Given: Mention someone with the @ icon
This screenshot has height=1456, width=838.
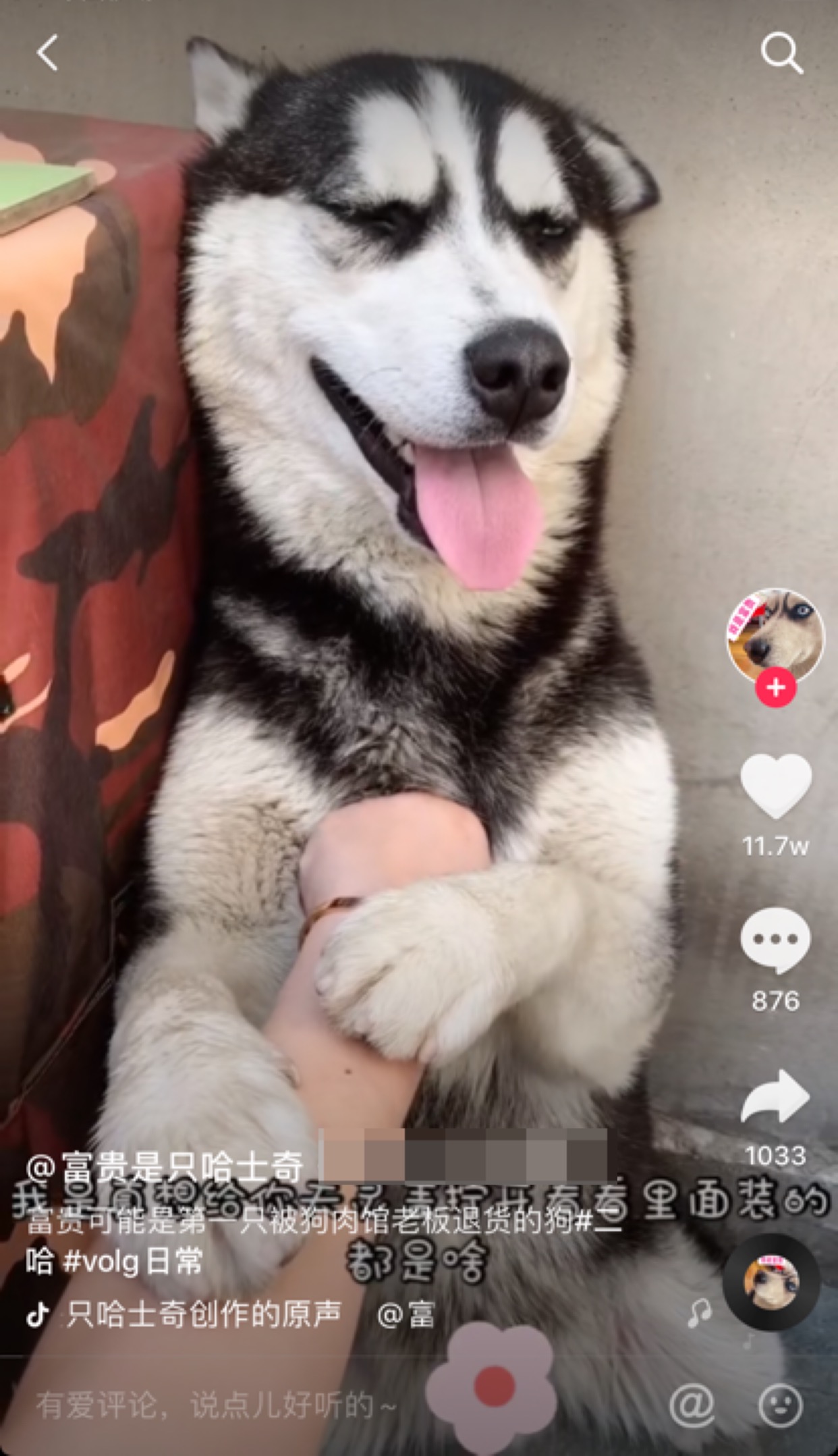Looking at the screenshot, I should coord(692,1405).
